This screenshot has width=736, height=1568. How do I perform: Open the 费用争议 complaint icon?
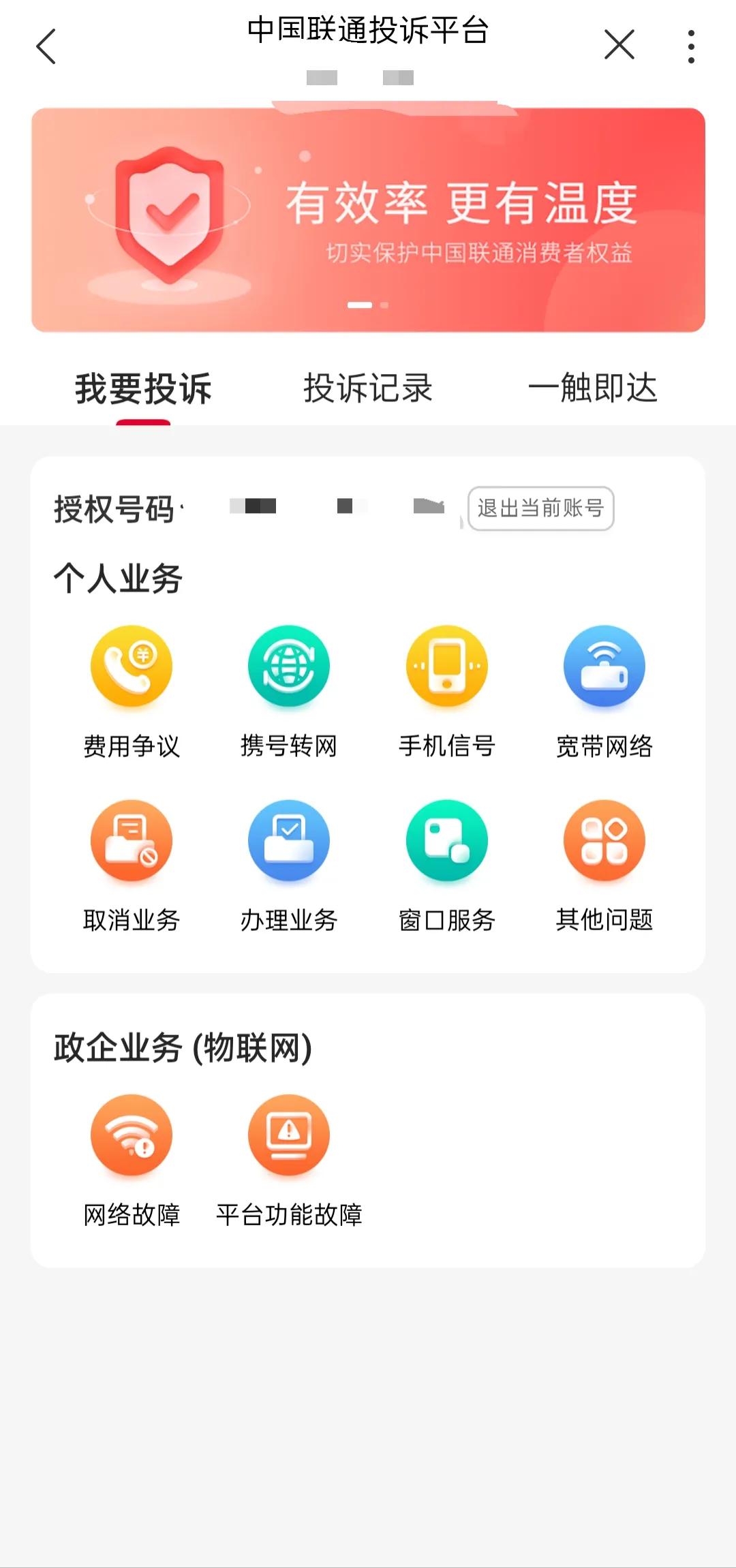(132, 666)
